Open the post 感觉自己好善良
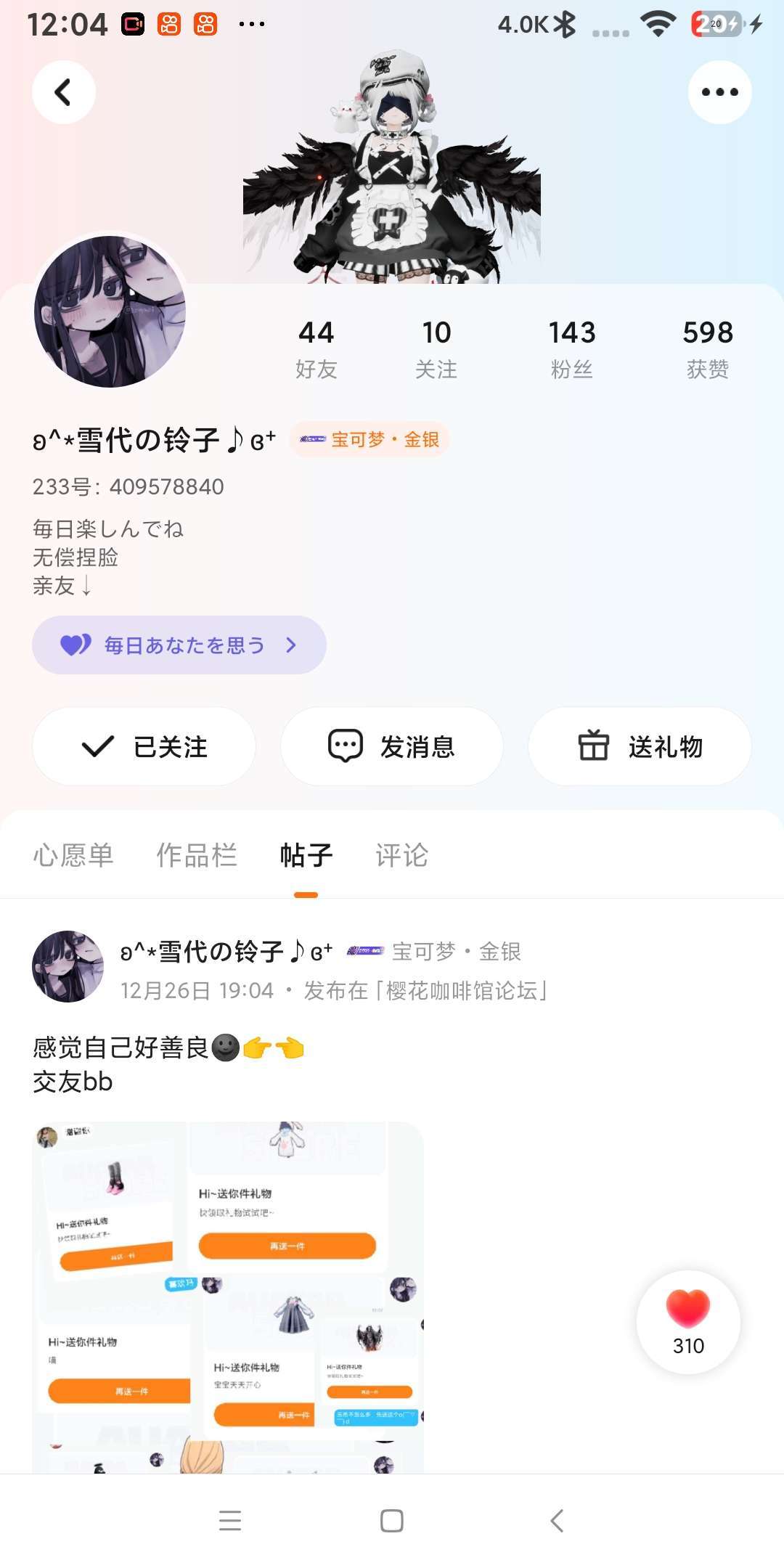 click(121, 1048)
